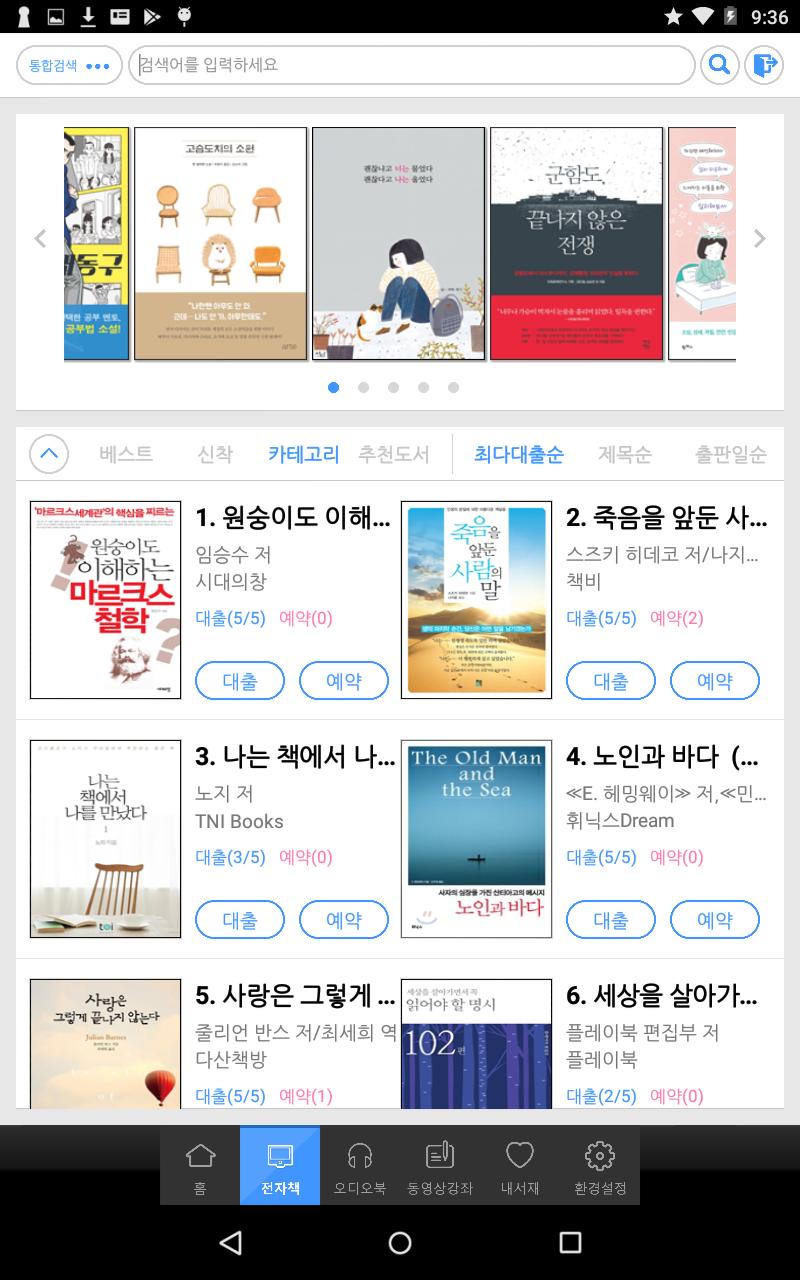
Task: Reserve 노인과 바다 with 예약 button
Action: 715,920
